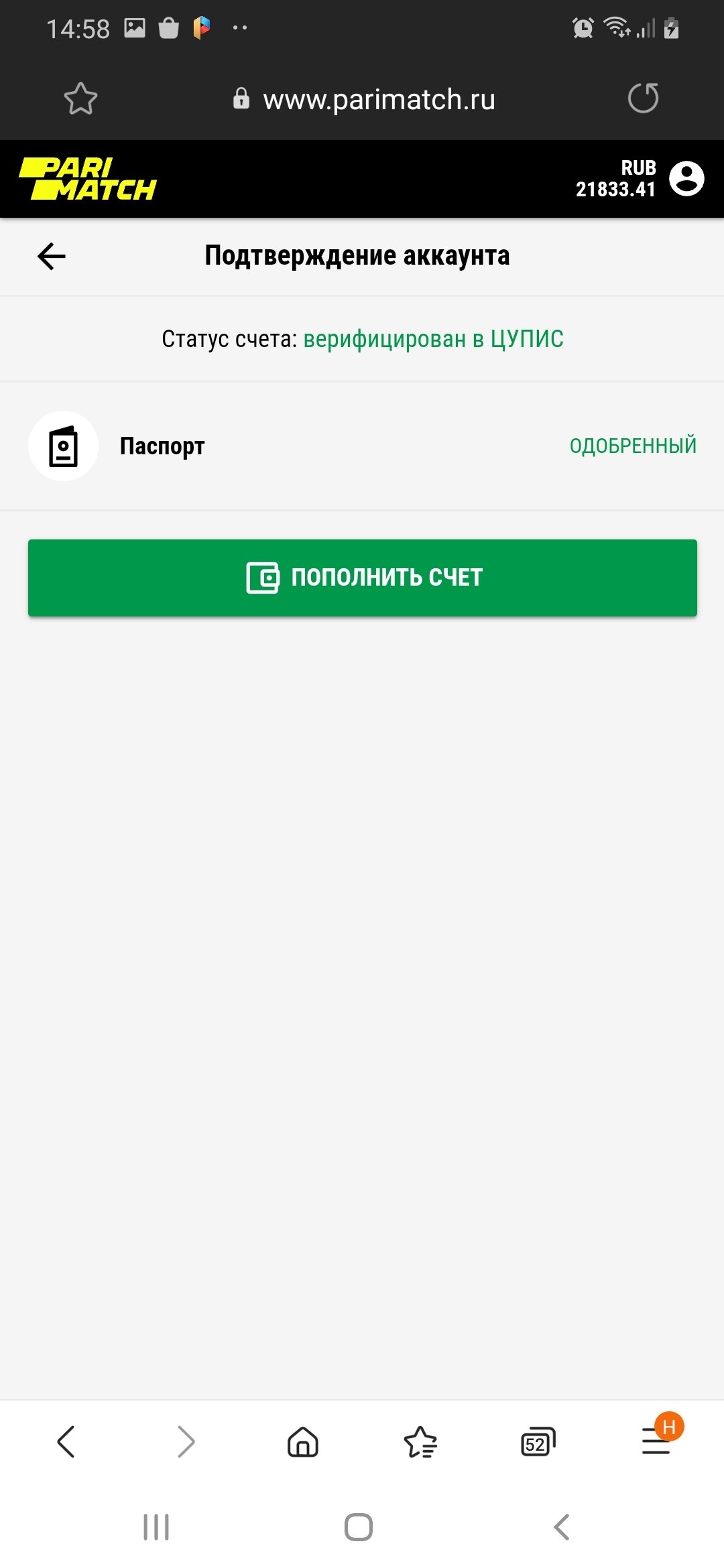
Task: Go to the phone's home screen
Action: coord(359,1527)
